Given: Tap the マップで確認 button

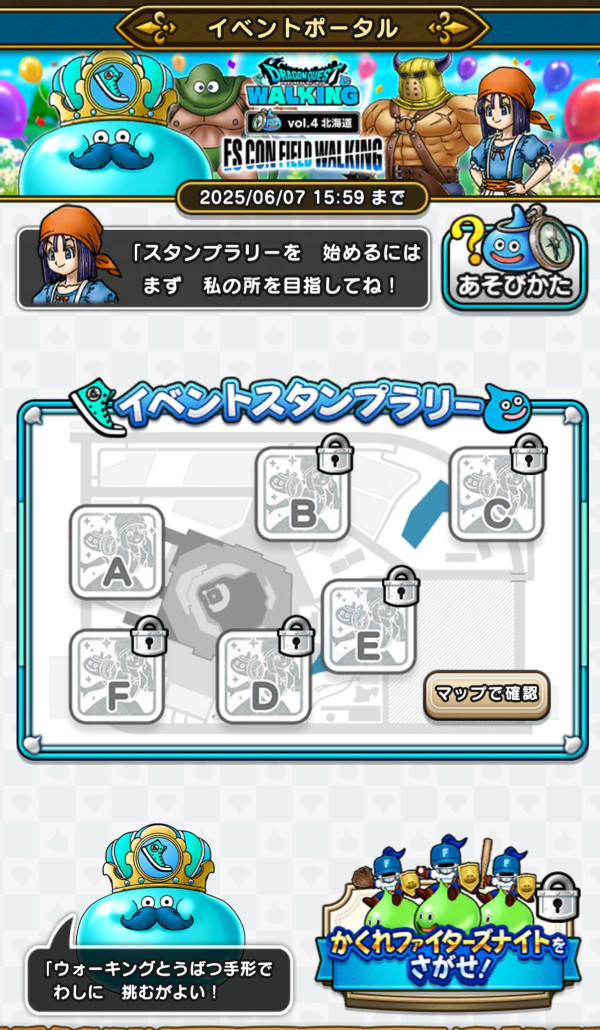Looking at the screenshot, I should pyautogui.click(x=486, y=695).
